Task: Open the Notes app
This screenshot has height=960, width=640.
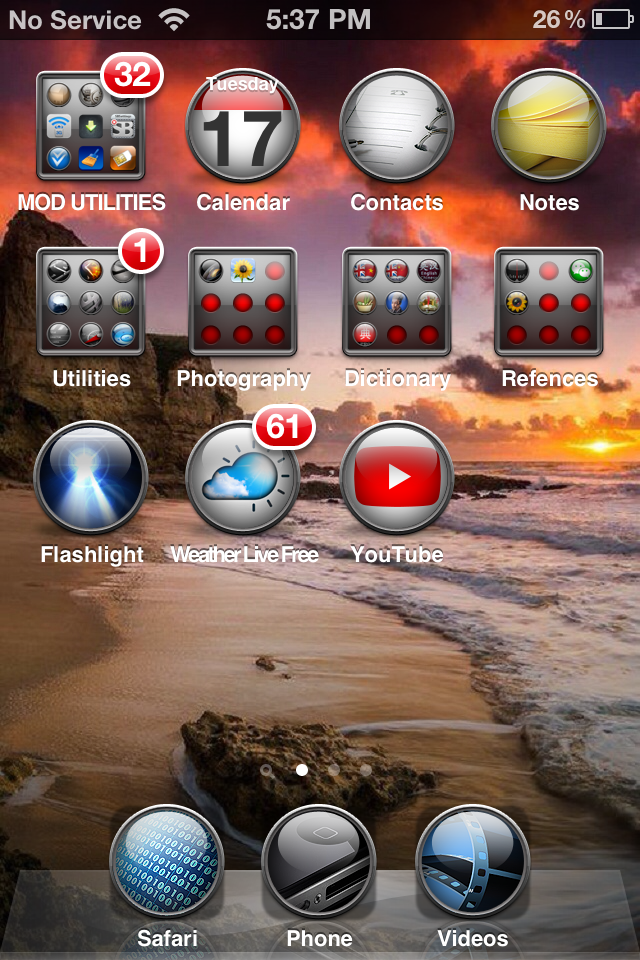Action: point(548,127)
